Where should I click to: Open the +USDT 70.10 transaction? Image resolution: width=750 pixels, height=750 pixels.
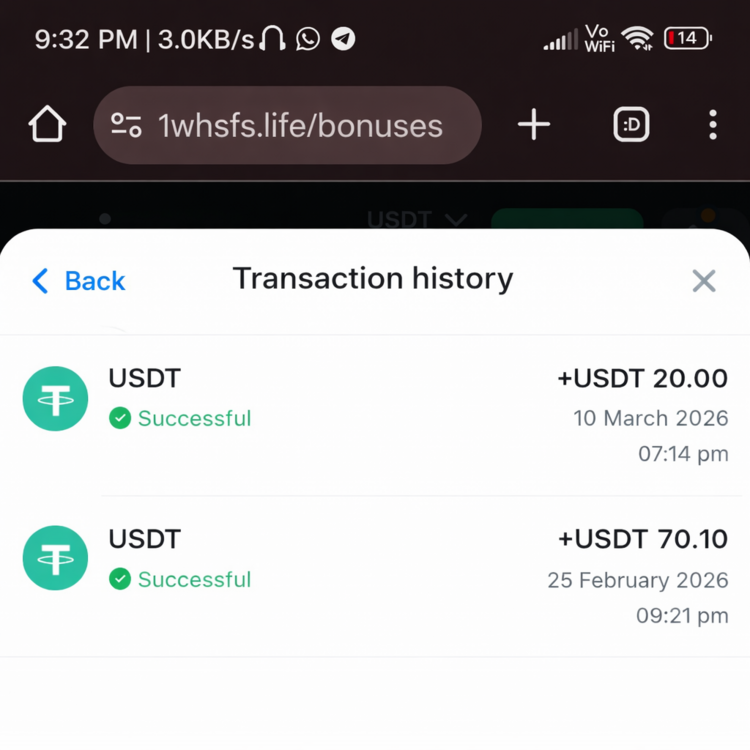(x=375, y=577)
